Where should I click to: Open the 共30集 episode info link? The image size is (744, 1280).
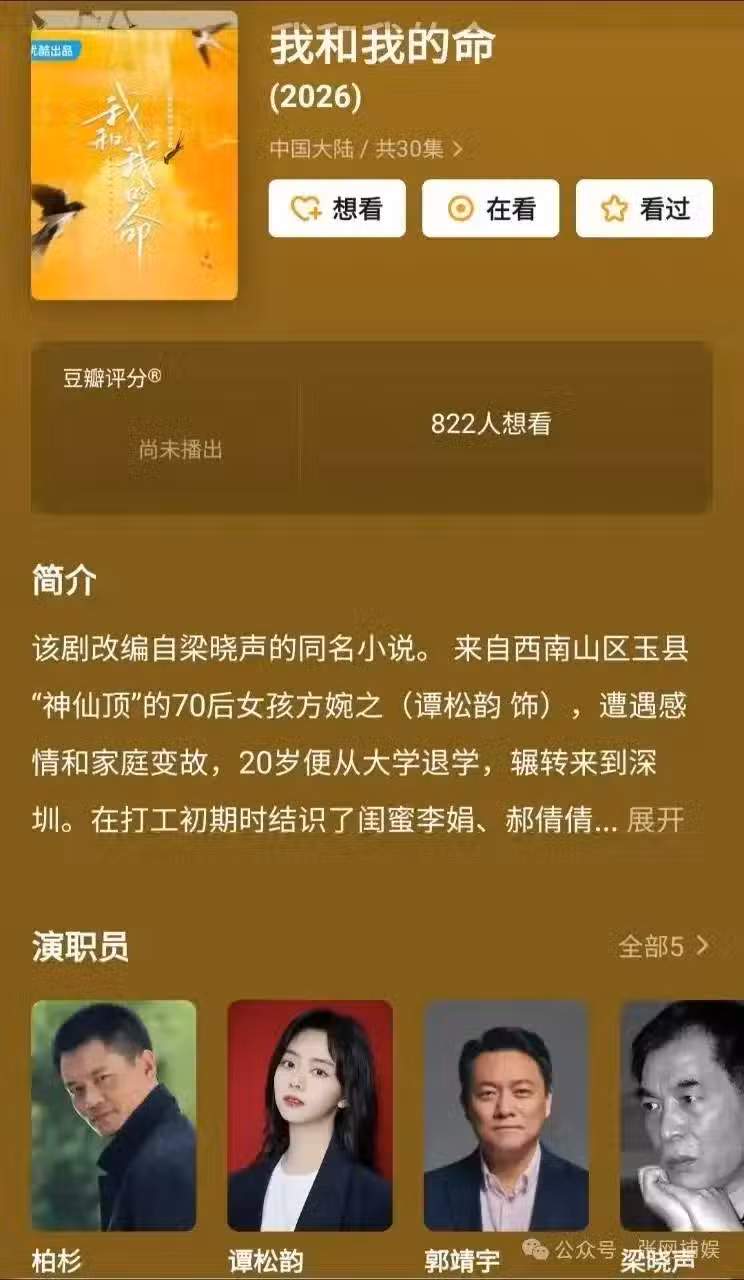pyautogui.click(x=366, y=149)
